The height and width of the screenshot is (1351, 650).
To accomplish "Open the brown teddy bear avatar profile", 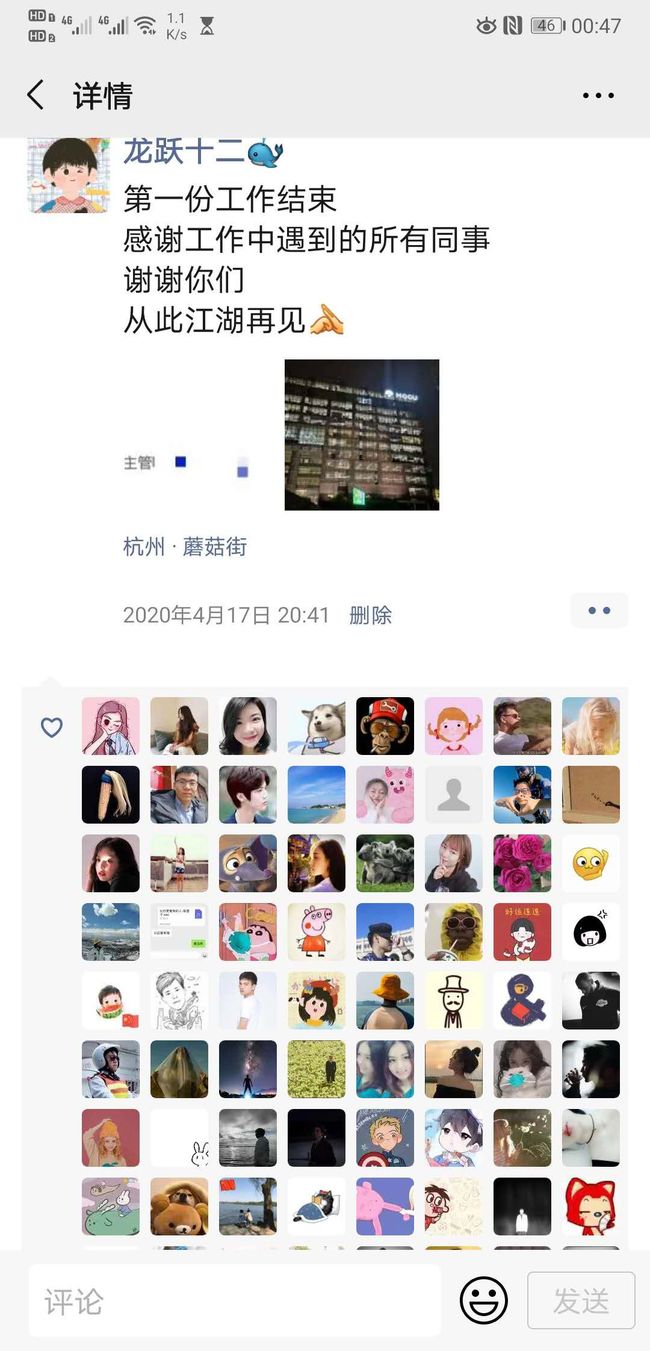I will tap(179, 1206).
